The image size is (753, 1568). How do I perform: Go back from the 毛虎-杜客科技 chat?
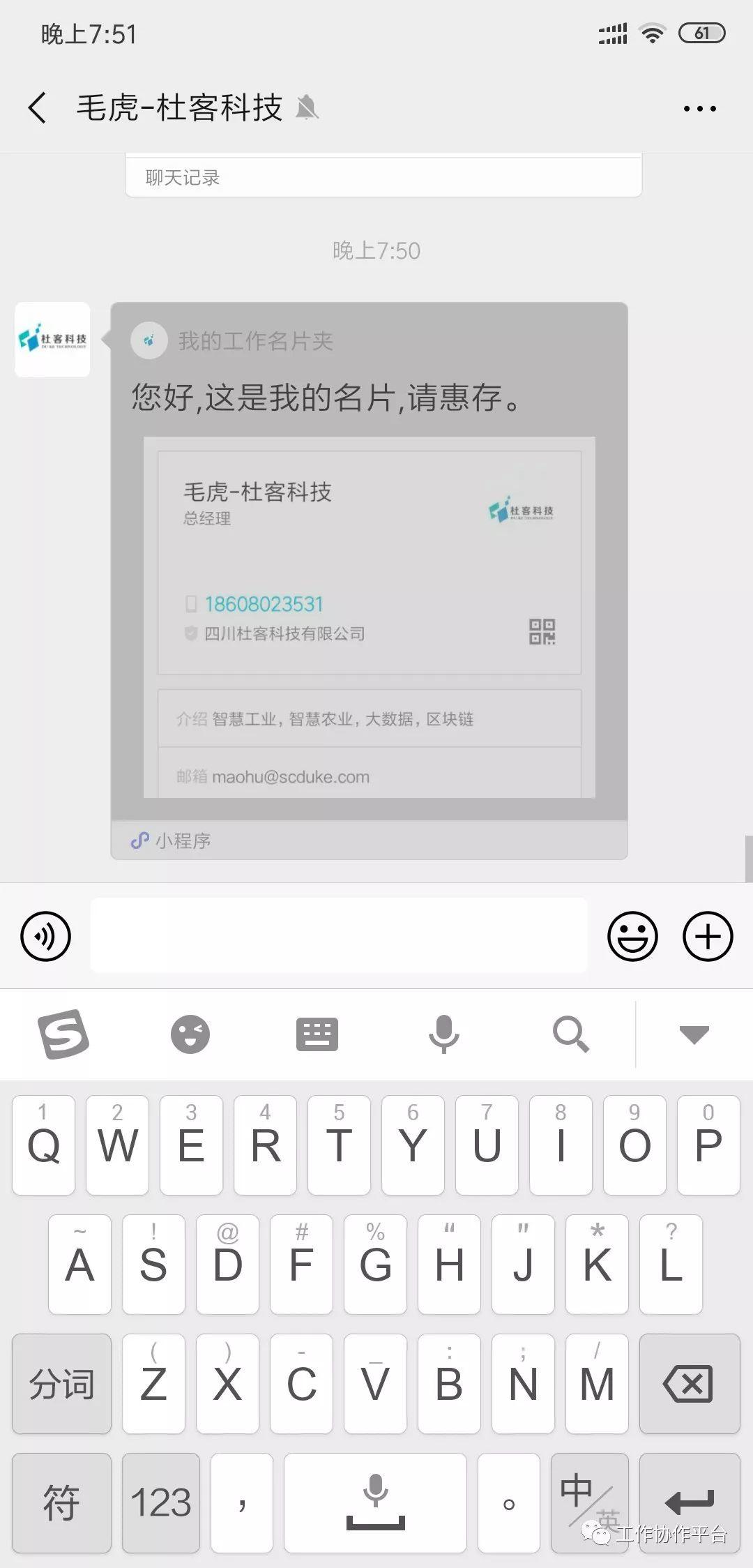pyautogui.click(x=38, y=108)
